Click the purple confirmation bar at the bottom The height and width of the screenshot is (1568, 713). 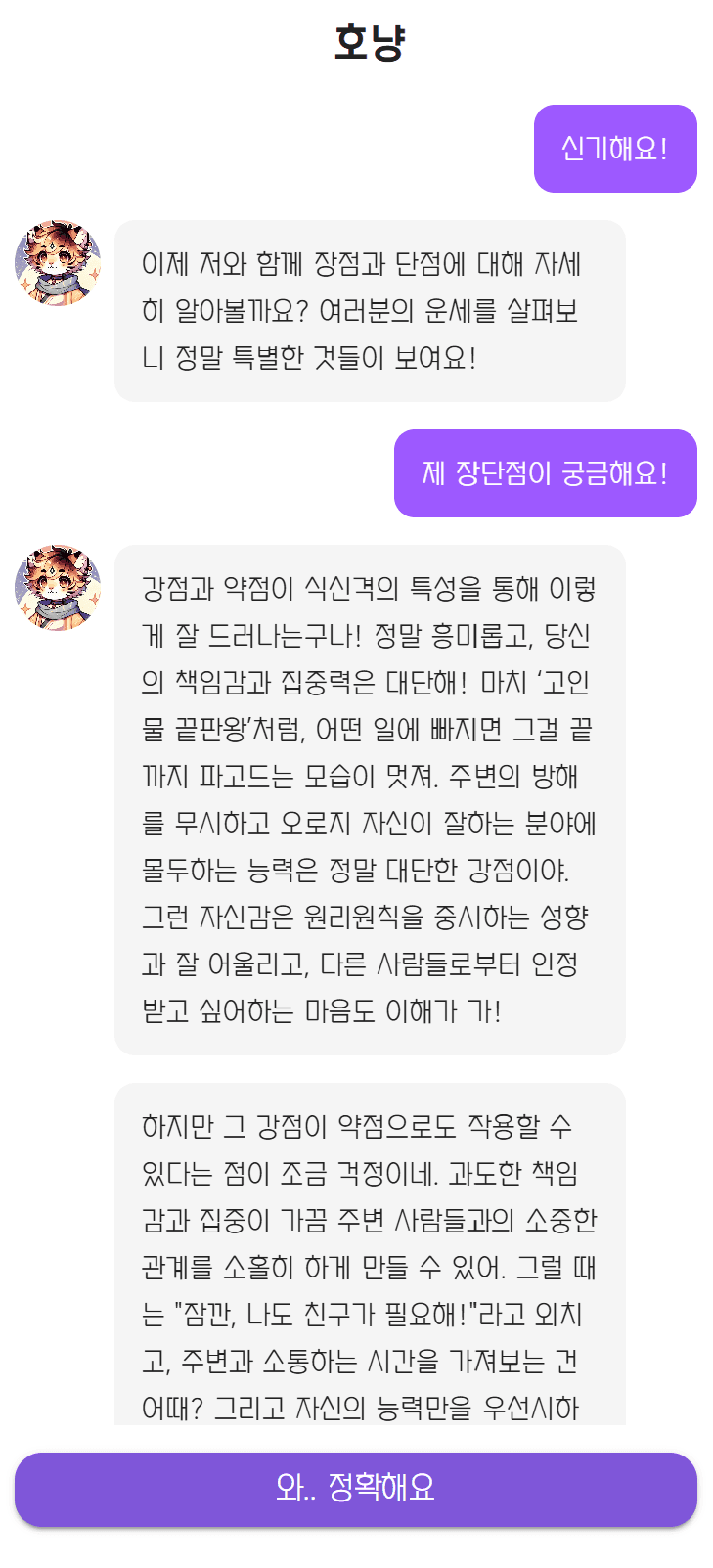pos(356,1490)
